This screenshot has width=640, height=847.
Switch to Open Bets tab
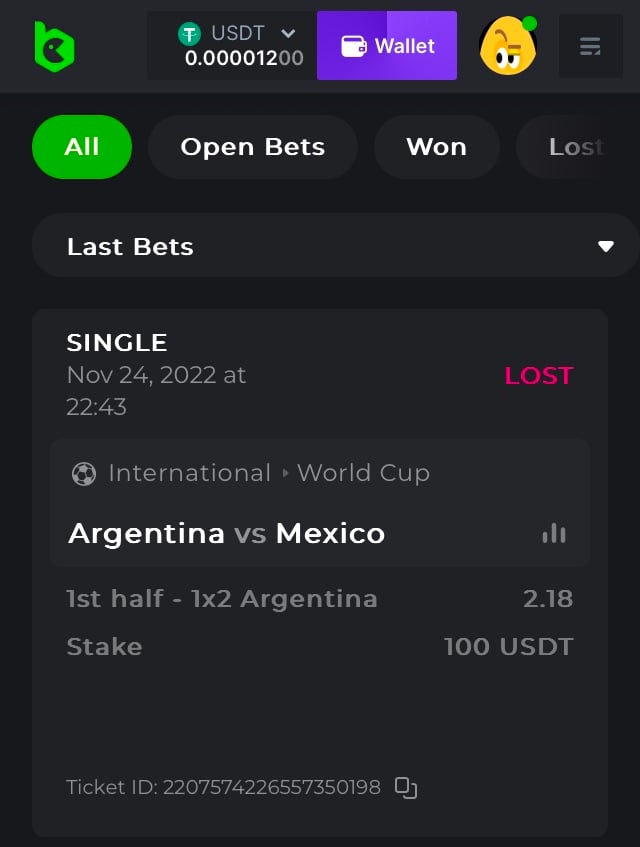click(252, 147)
